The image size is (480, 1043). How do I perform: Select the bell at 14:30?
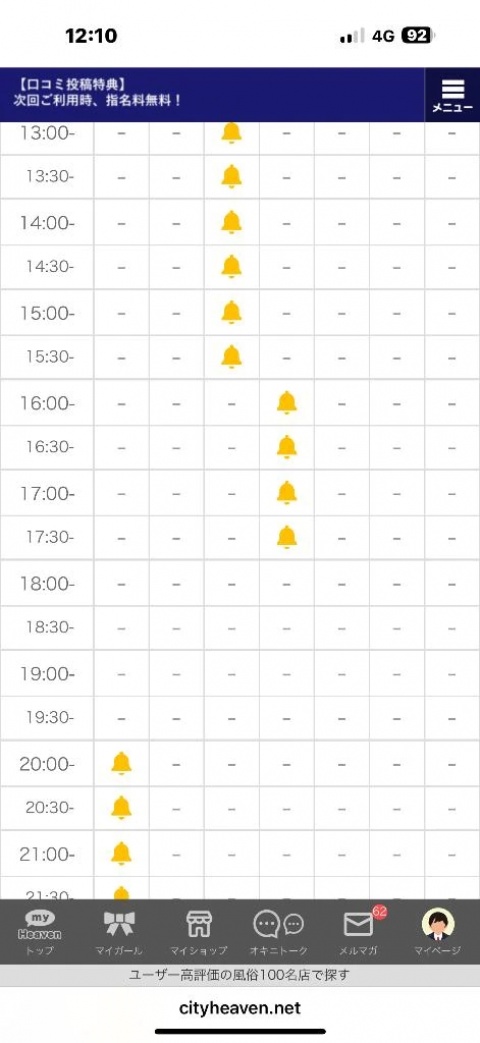tap(231, 267)
